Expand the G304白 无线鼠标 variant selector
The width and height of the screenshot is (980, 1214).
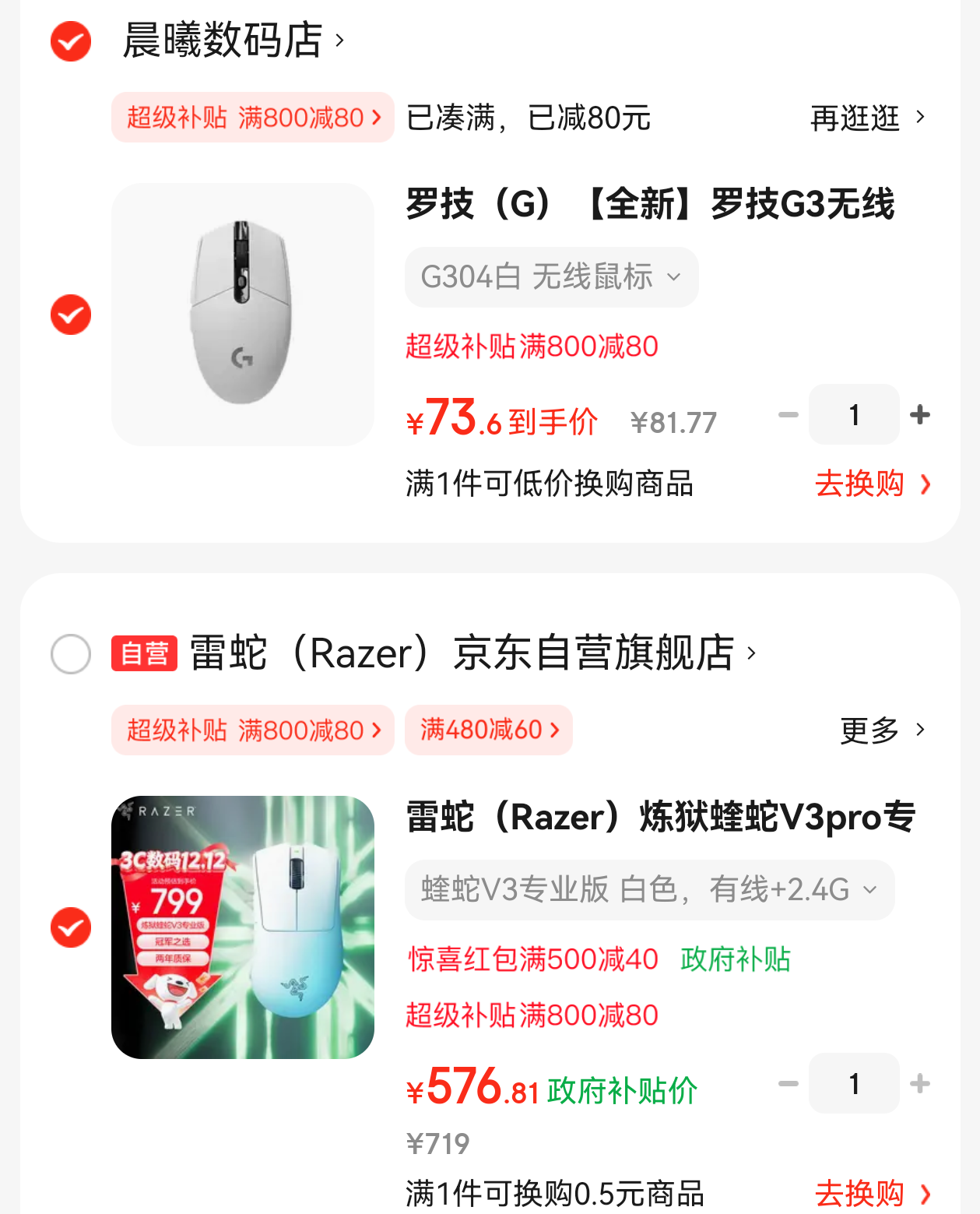tap(551, 276)
